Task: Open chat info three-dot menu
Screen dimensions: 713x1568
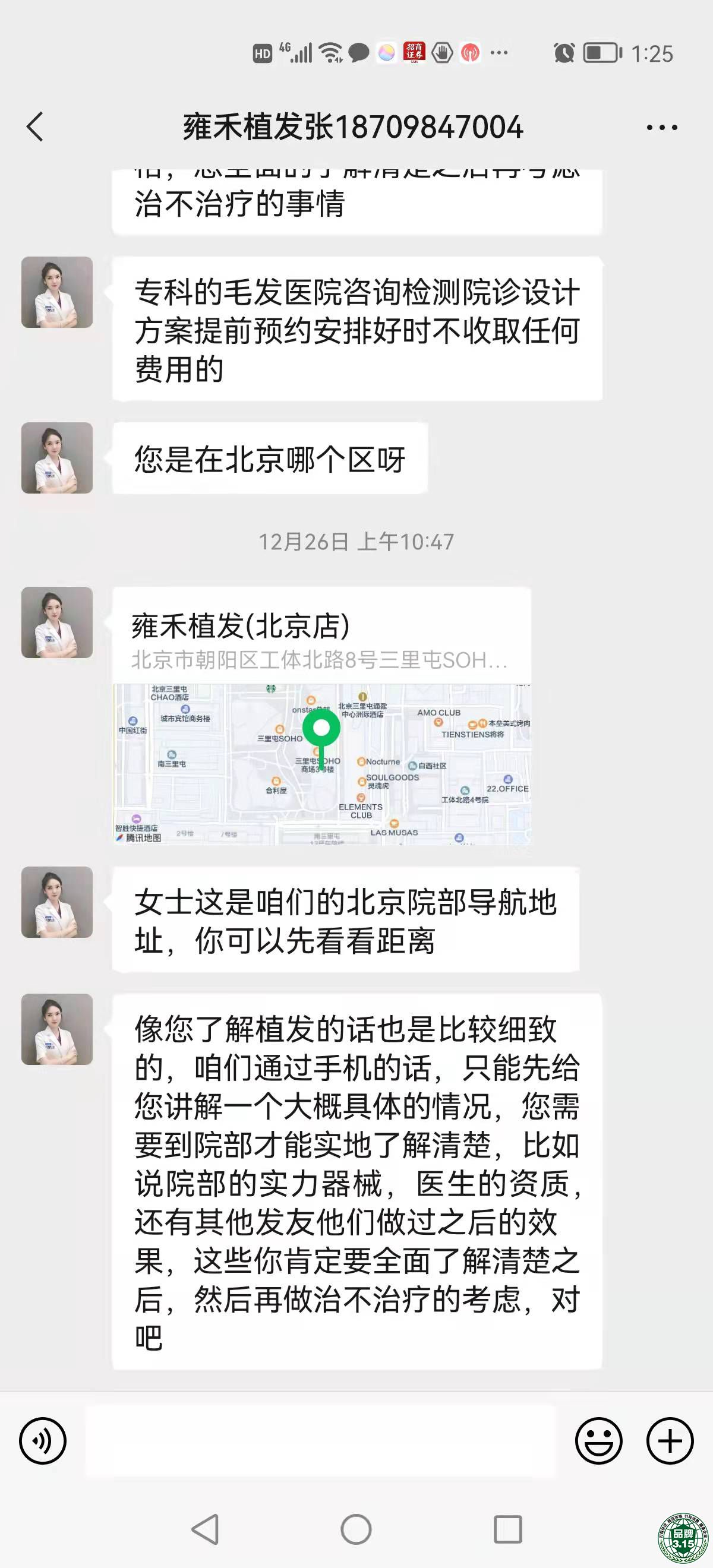Action: [x=662, y=127]
